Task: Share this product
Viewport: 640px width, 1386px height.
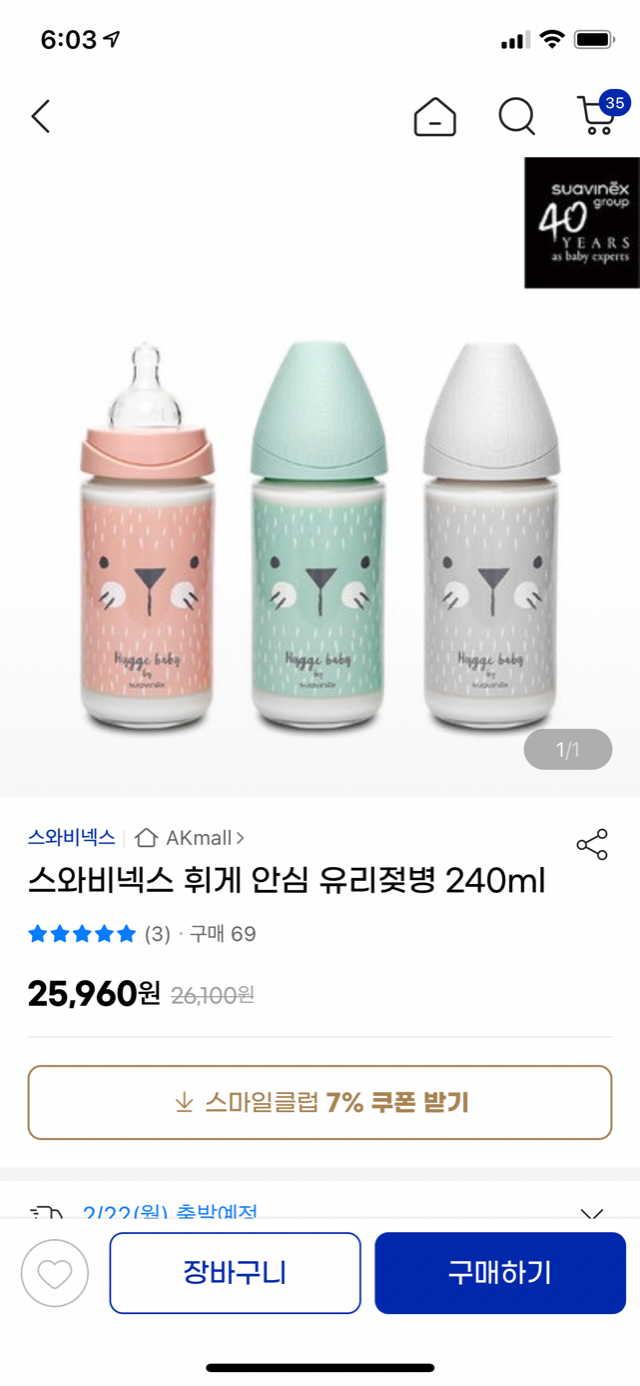Action: click(592, 845)
